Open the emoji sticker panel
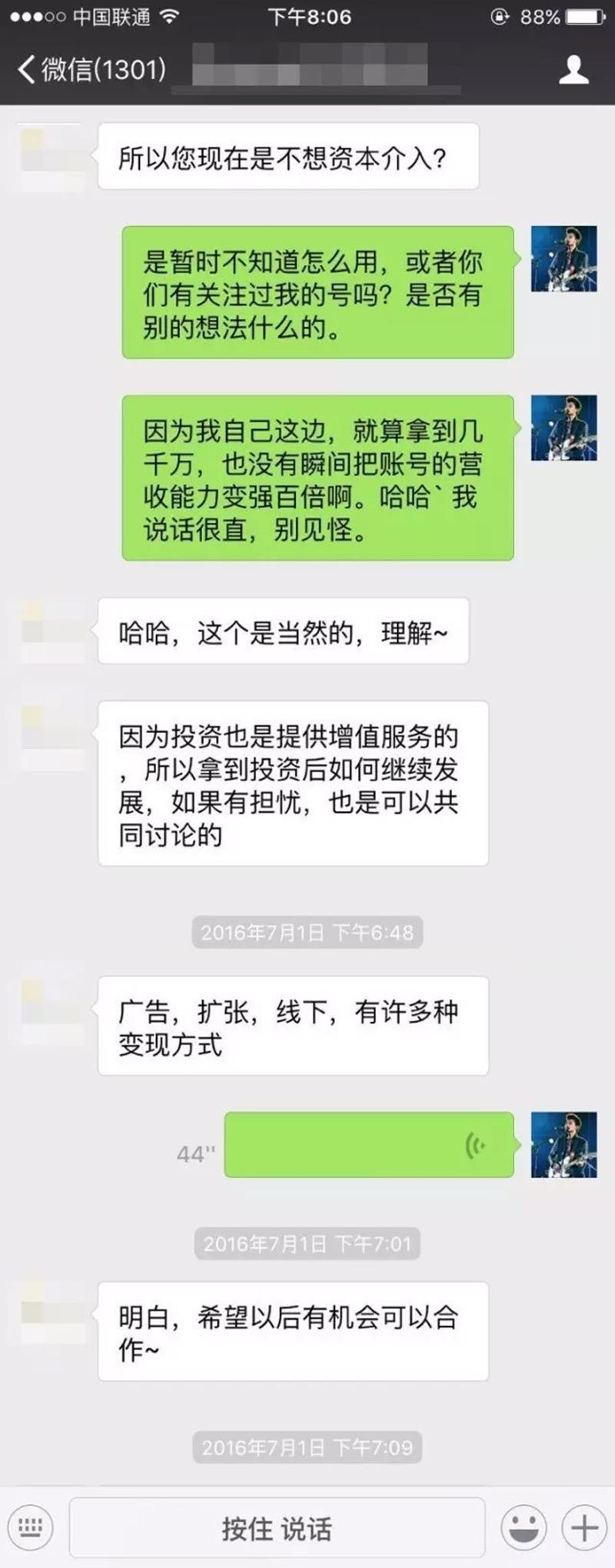This screenshot has height=1568, width=615. pos(523,1527)
